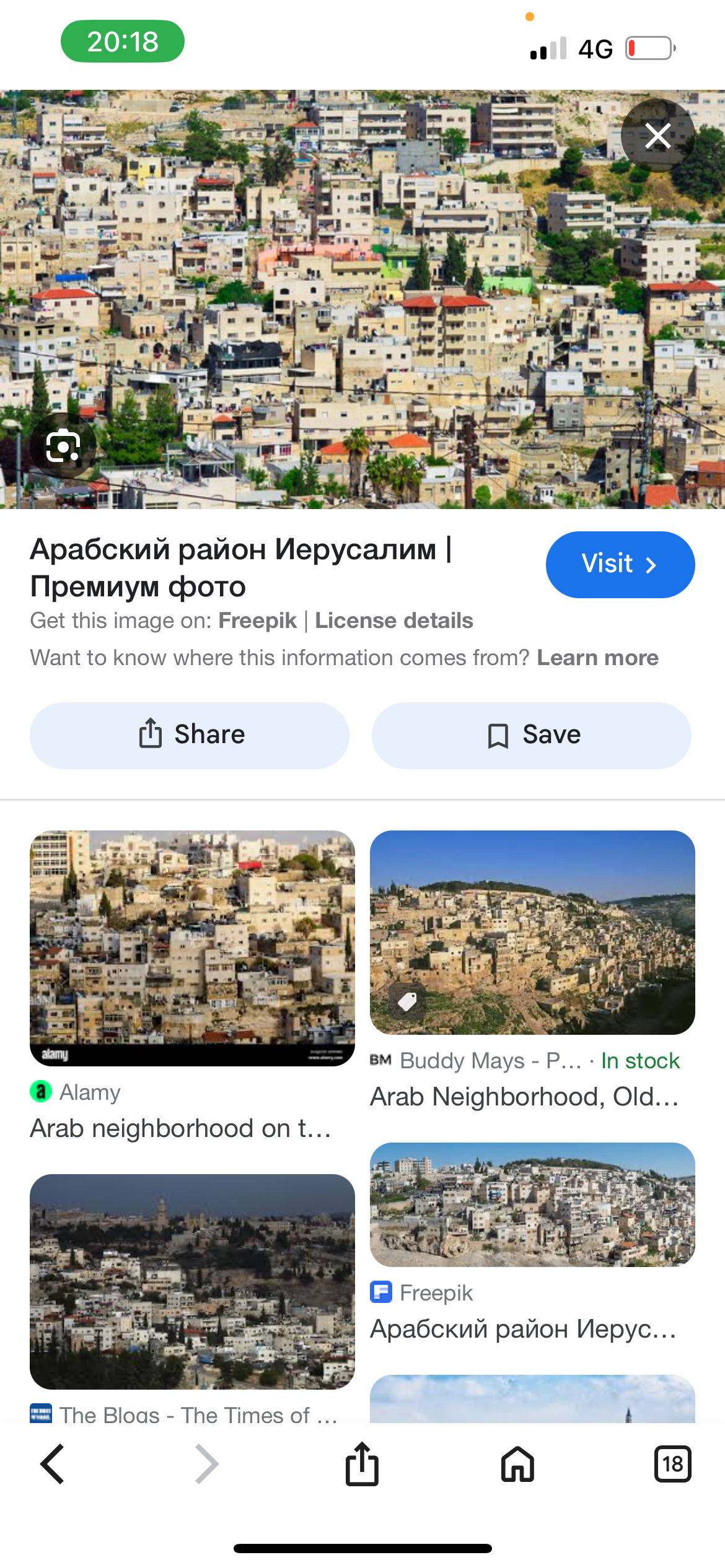Tap the blue Visit button
Screen dimensions: 725x1568
620,564
